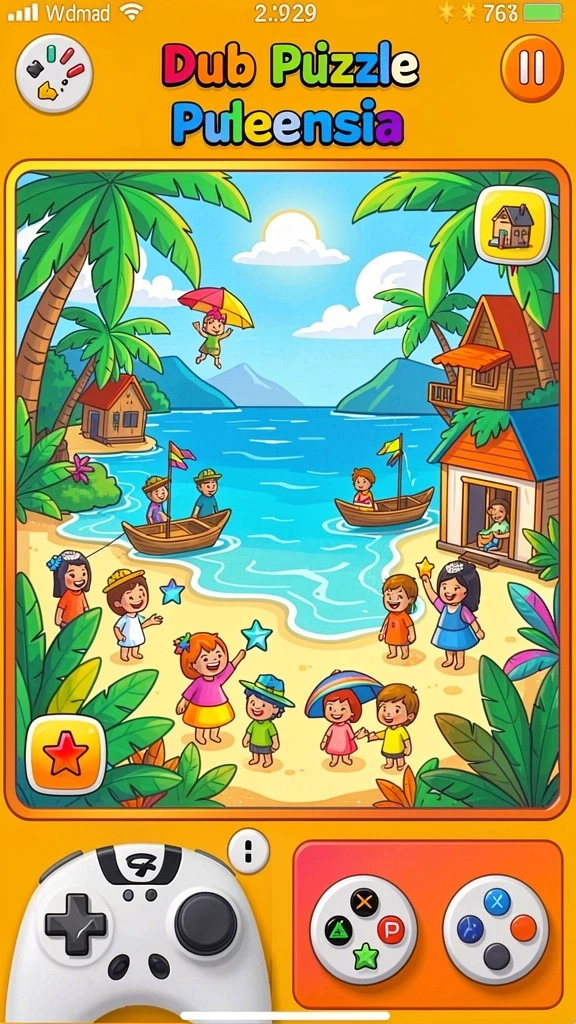Tap the green triangle button
The image size is (576, 1024).
(338, 930)
